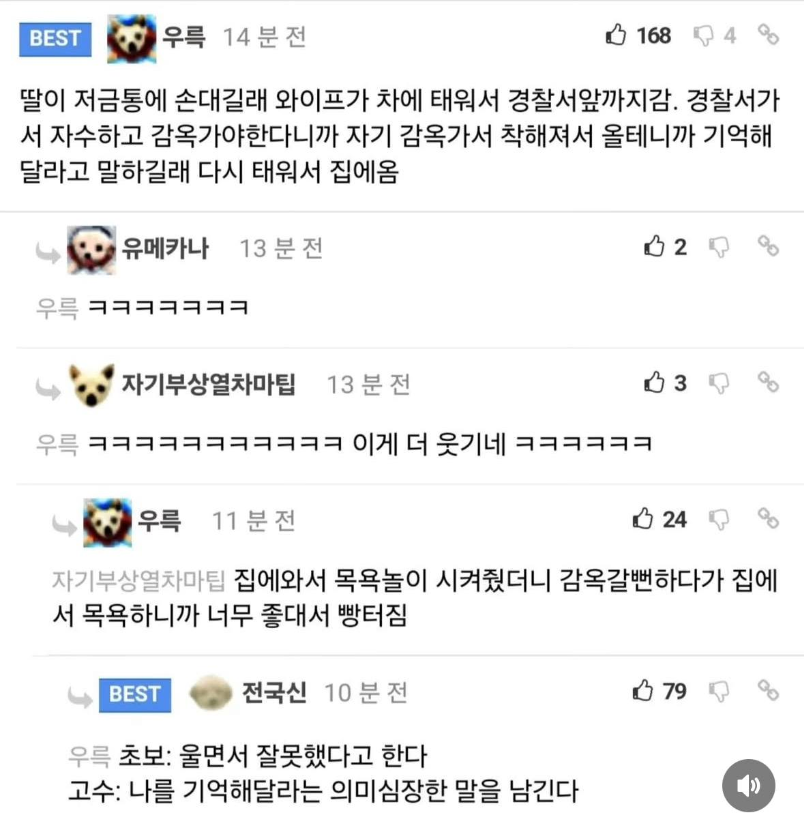
Task: Open 자기부상열차마팁's user profile
Action: (208, 384)
